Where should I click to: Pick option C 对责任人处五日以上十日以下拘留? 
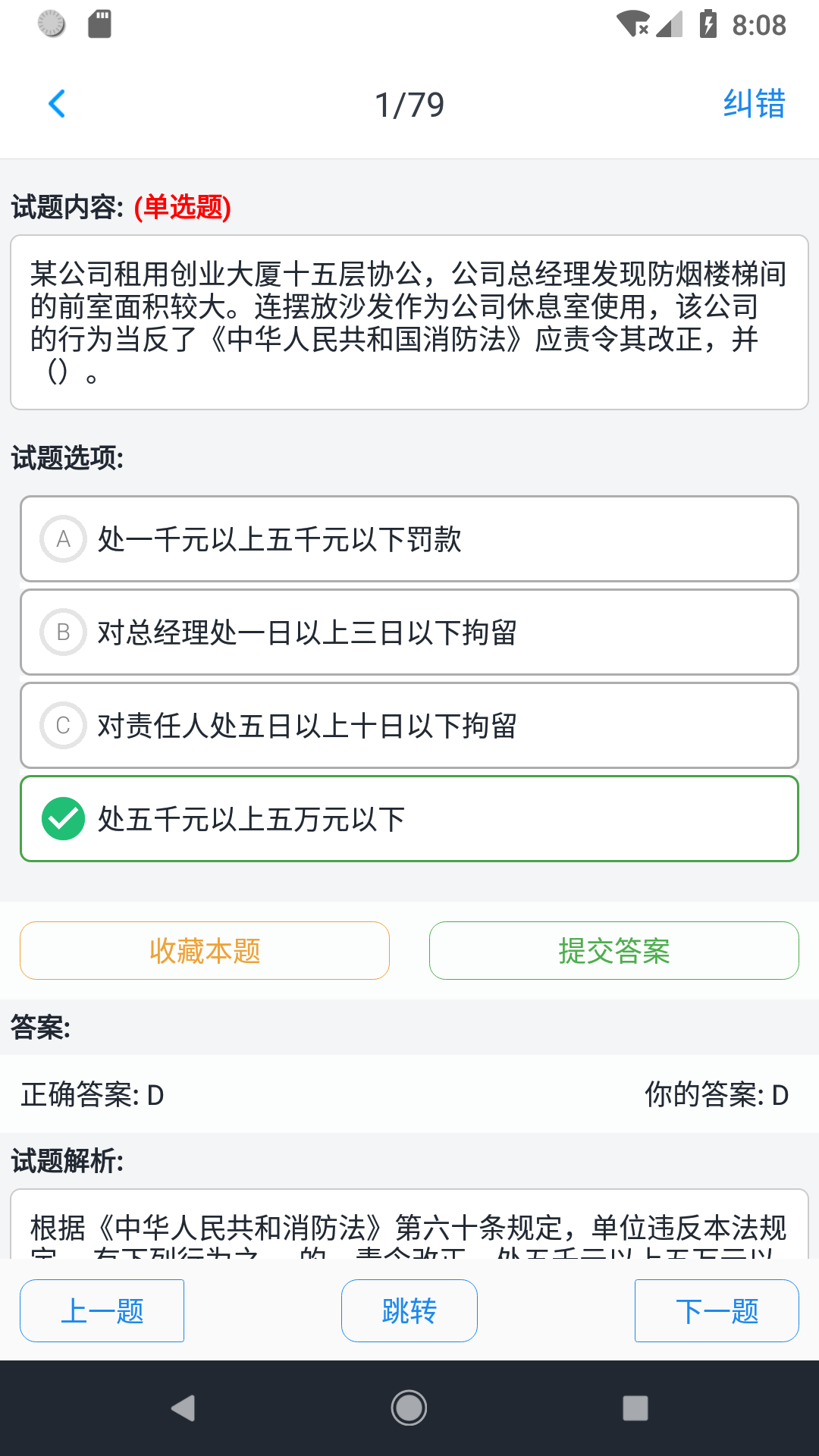coord(409,726)
